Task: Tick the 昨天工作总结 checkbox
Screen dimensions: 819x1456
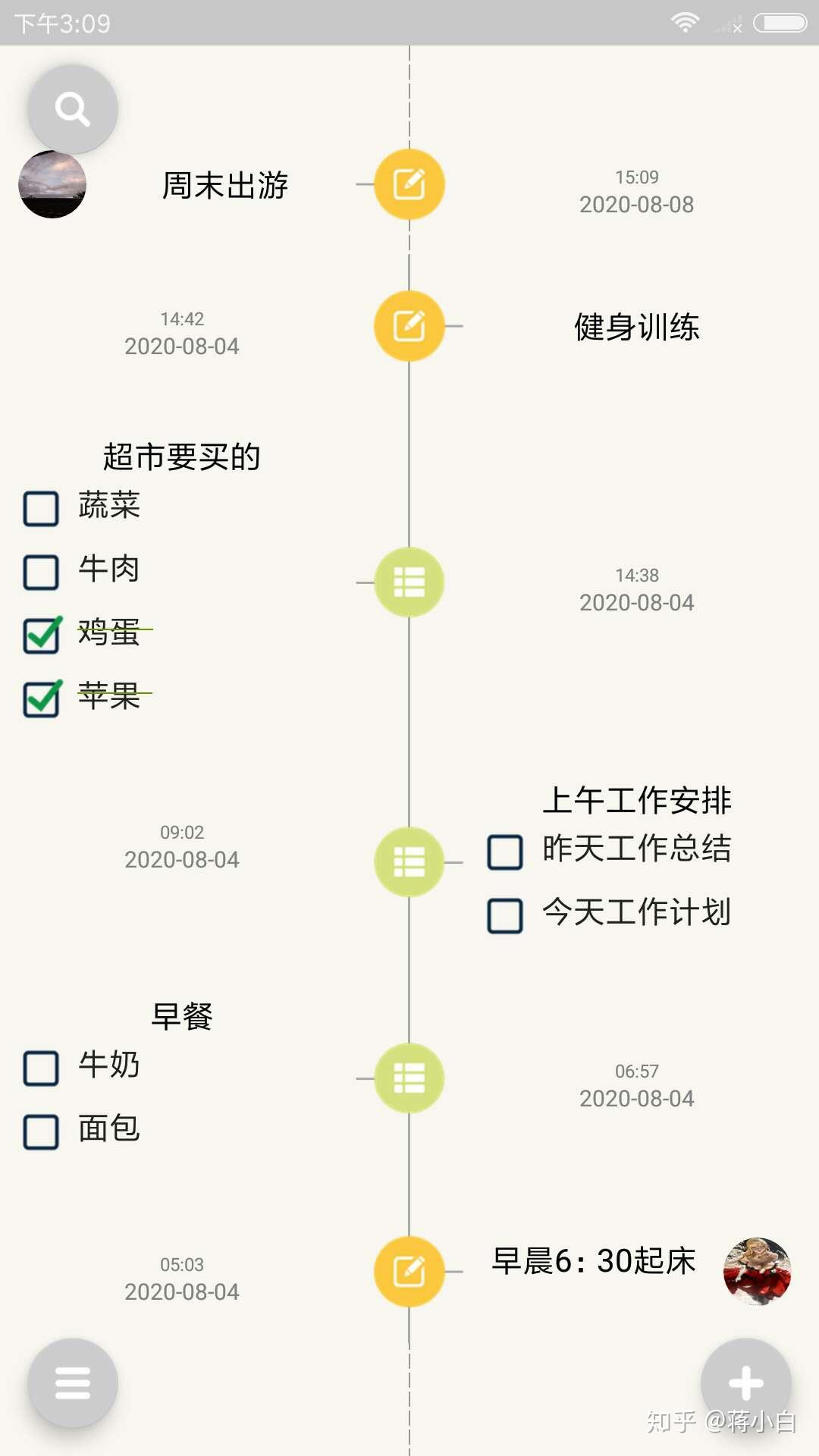Action: coord(505,852)
